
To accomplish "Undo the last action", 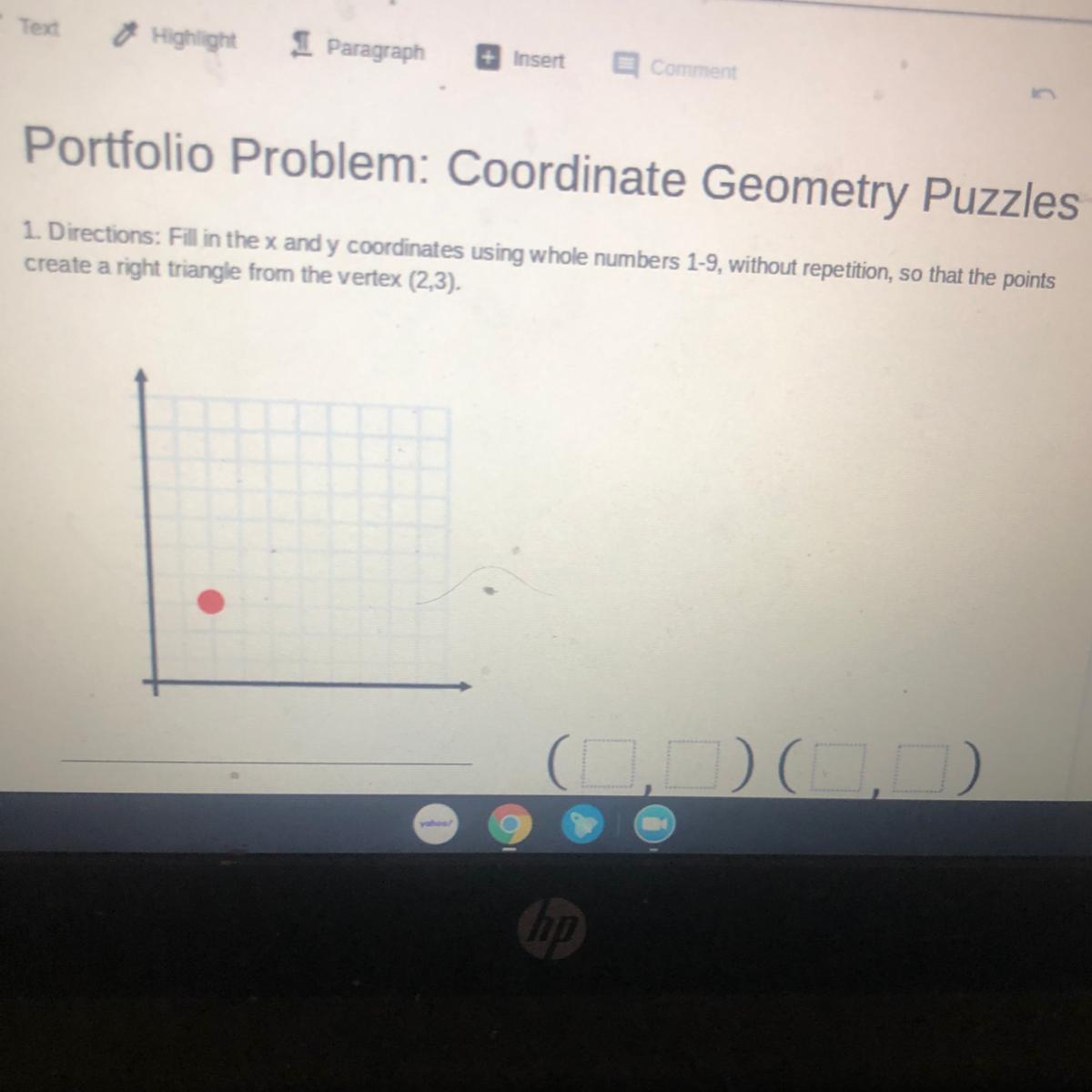I will coord(1044,94).
